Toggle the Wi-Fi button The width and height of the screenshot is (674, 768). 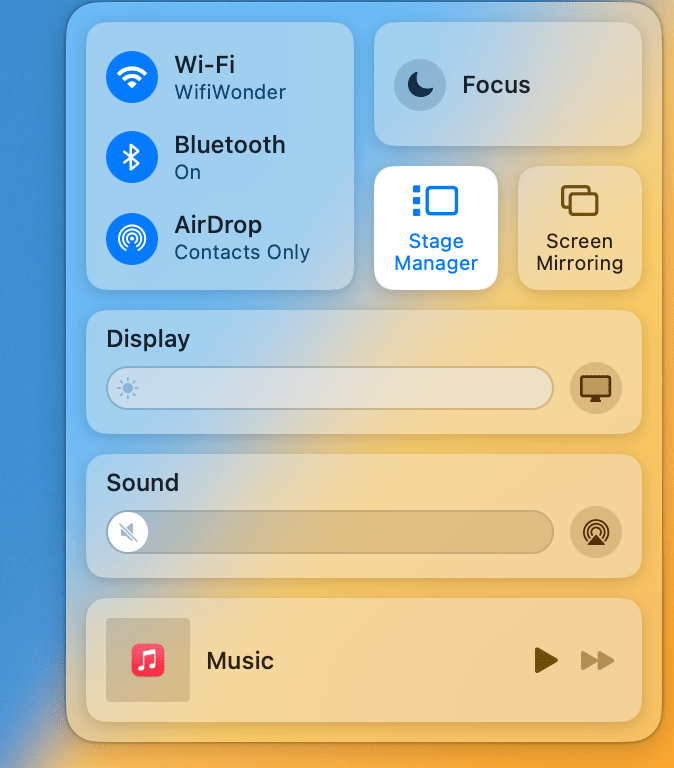(132, 78)
